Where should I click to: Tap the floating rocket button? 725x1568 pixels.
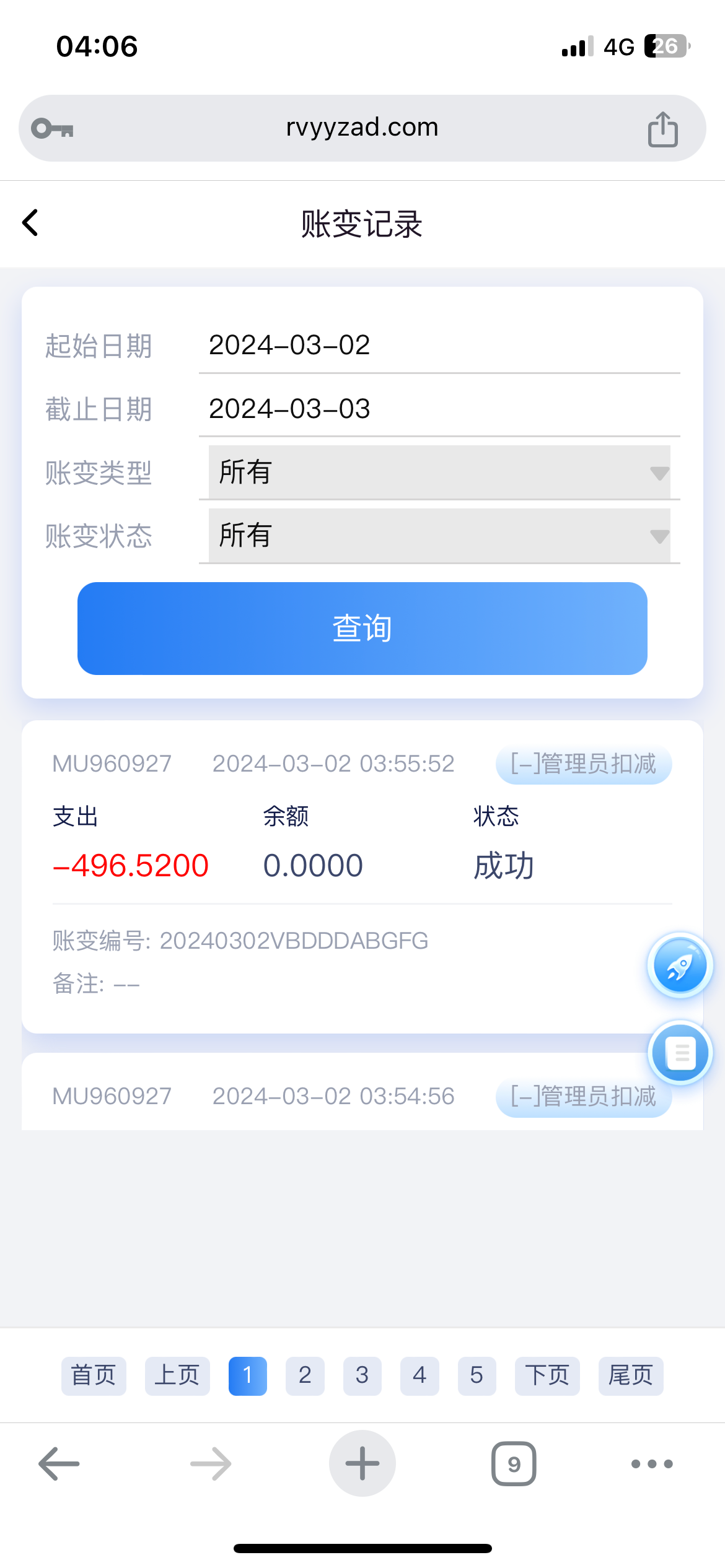click(x=680, y=965)
